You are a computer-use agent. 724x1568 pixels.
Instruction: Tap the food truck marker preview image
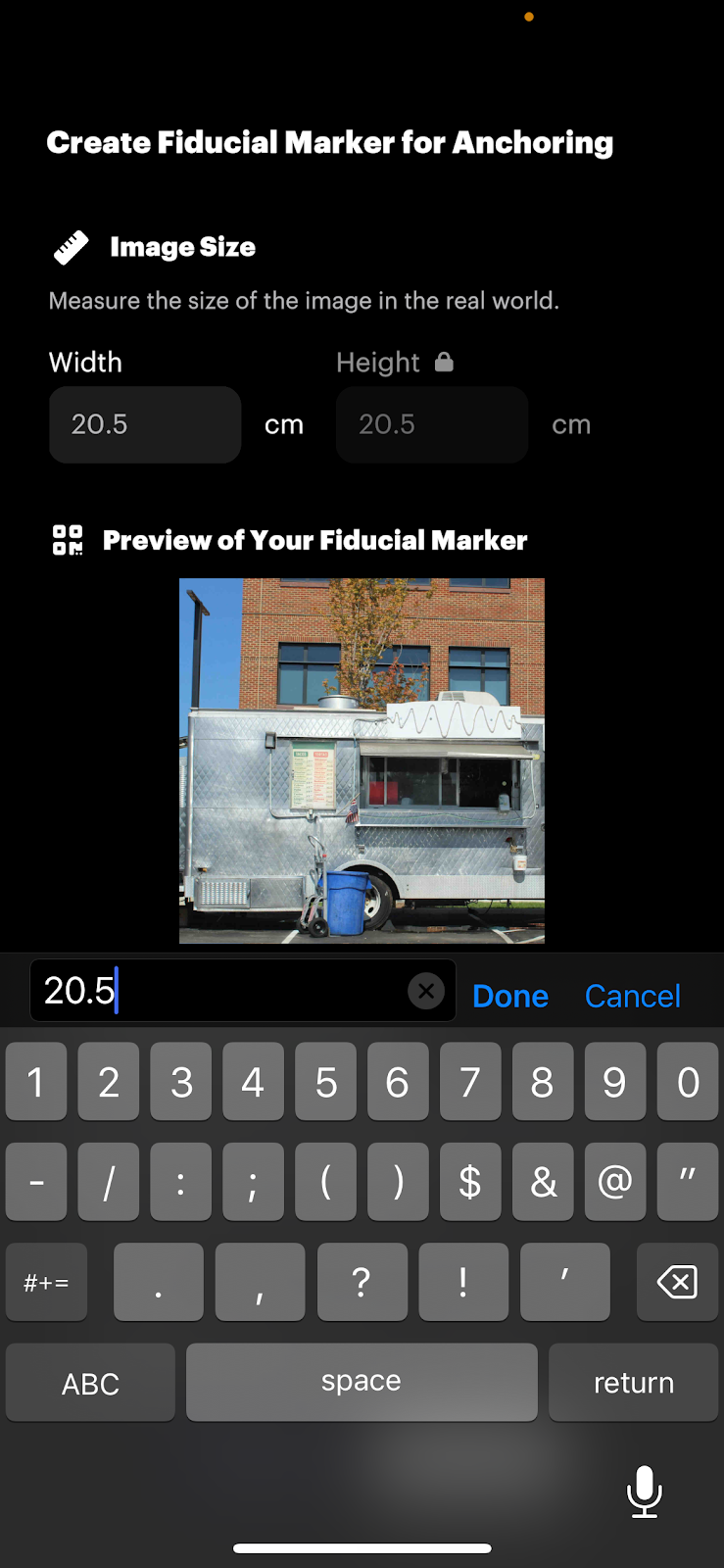[361, 759]
